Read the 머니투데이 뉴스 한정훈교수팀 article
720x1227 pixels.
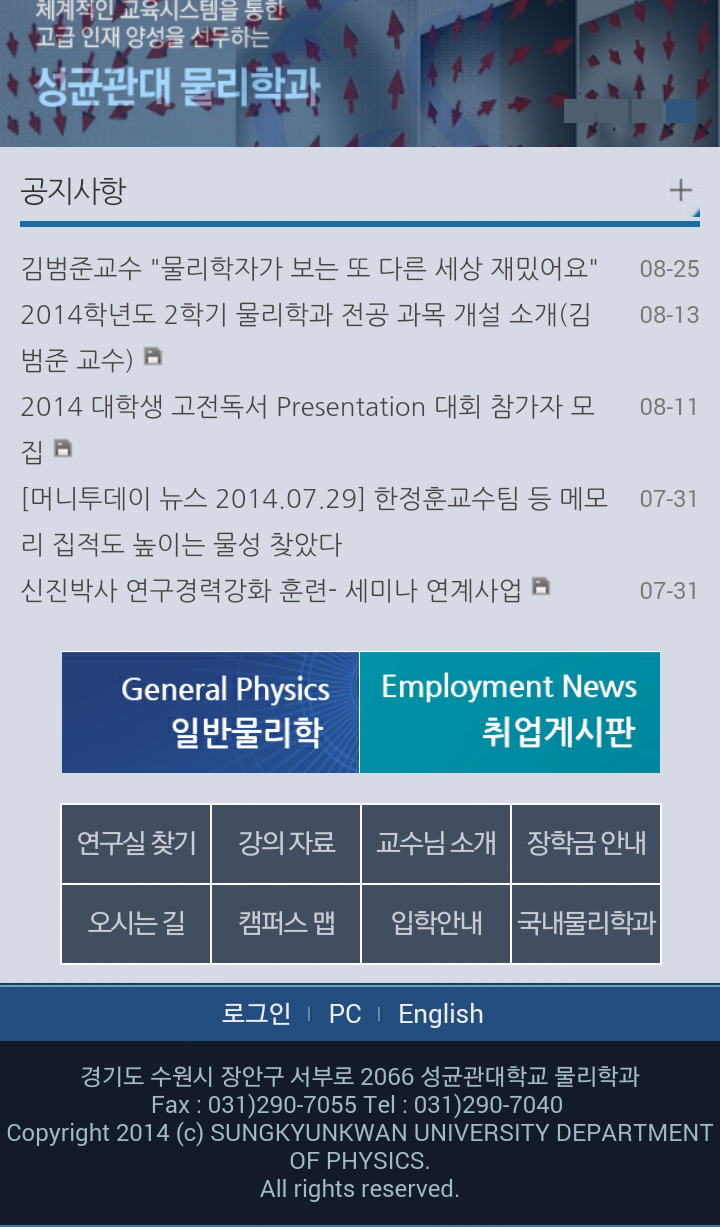[x=314, y=498]
